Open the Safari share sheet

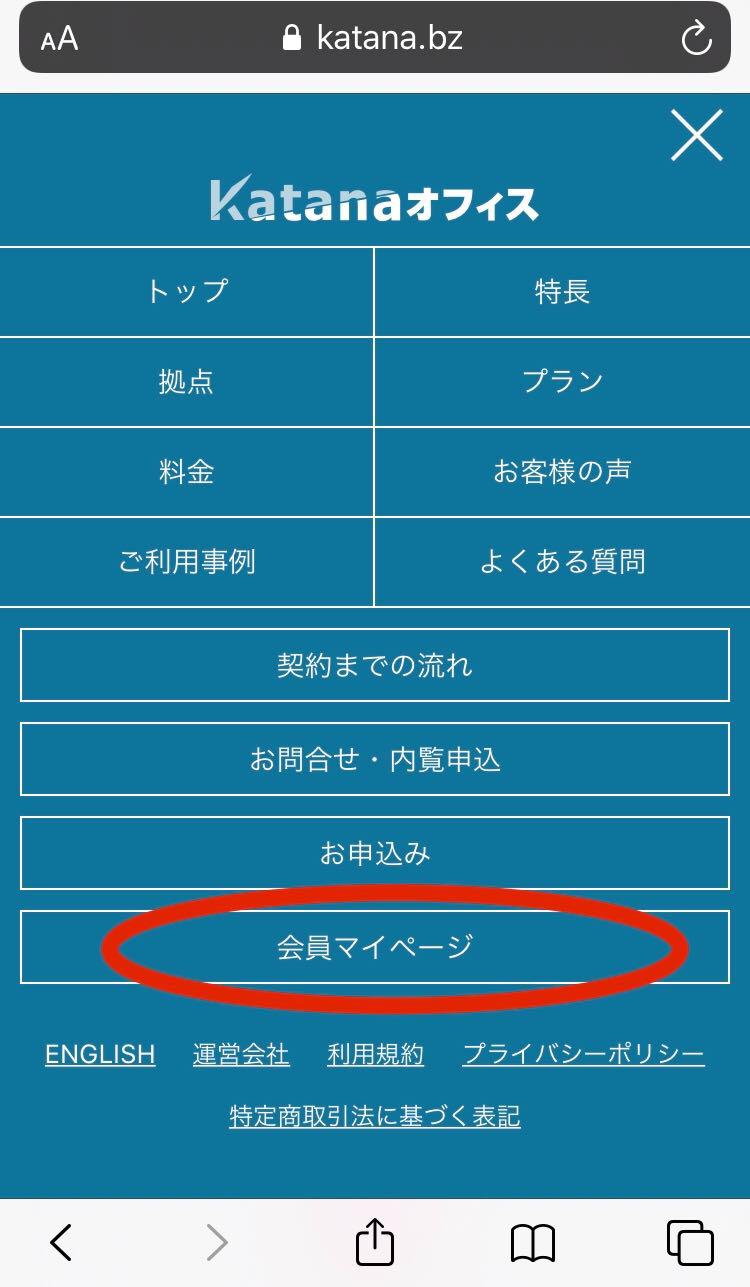(375, 1243)
